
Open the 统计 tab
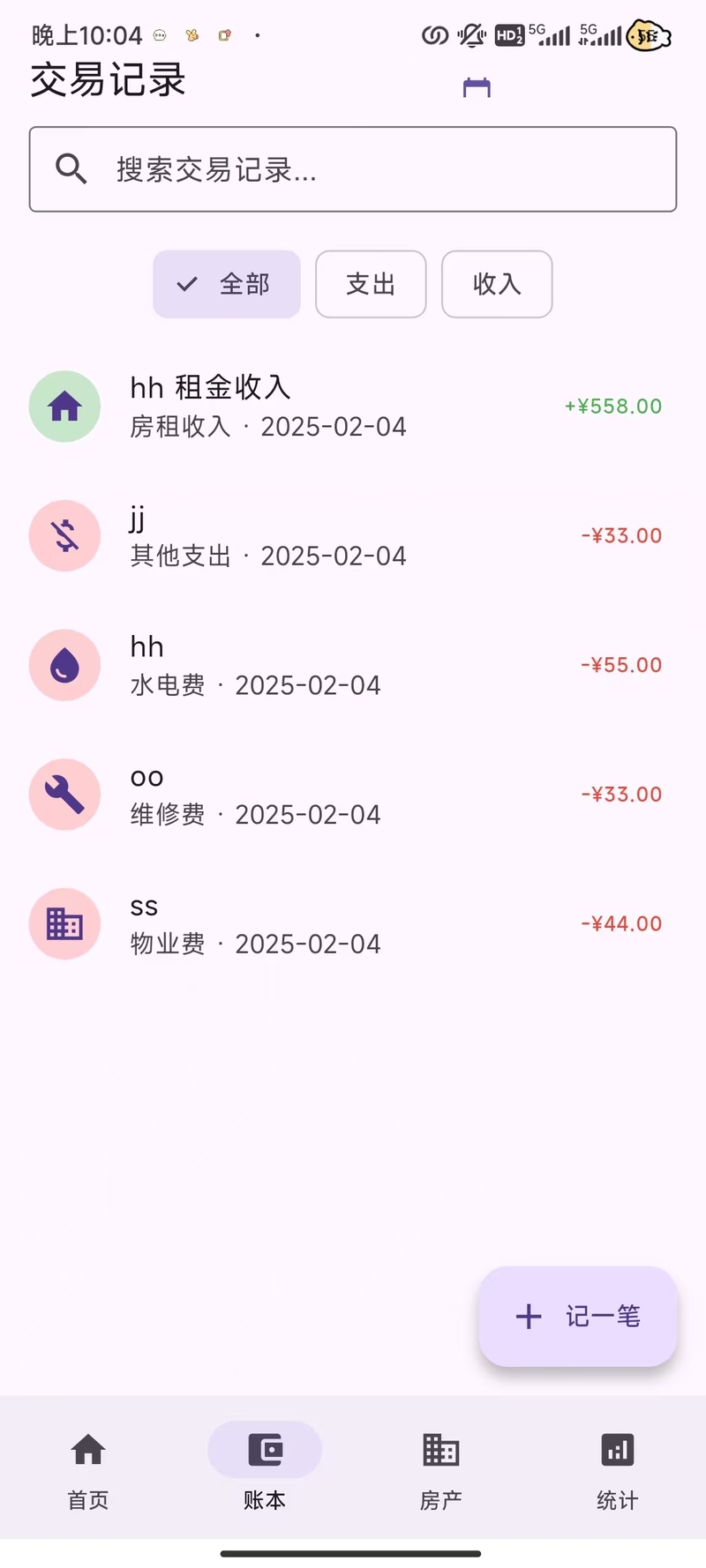[x=618, y=1468]
